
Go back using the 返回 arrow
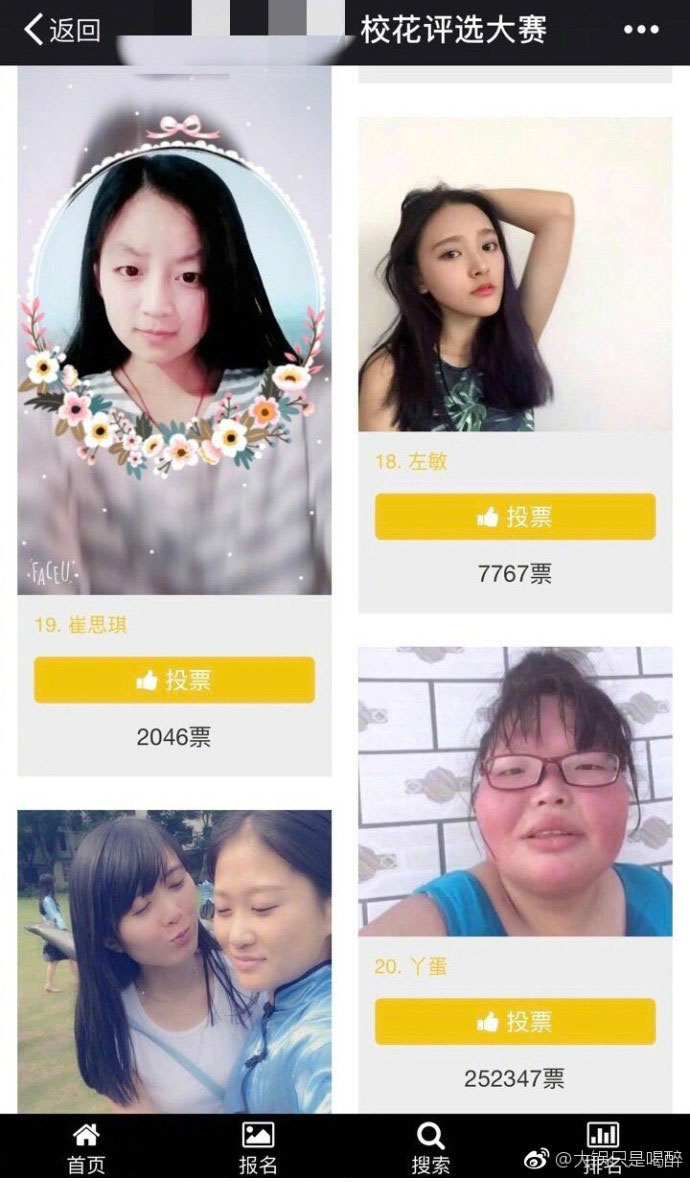click(62, 30)
